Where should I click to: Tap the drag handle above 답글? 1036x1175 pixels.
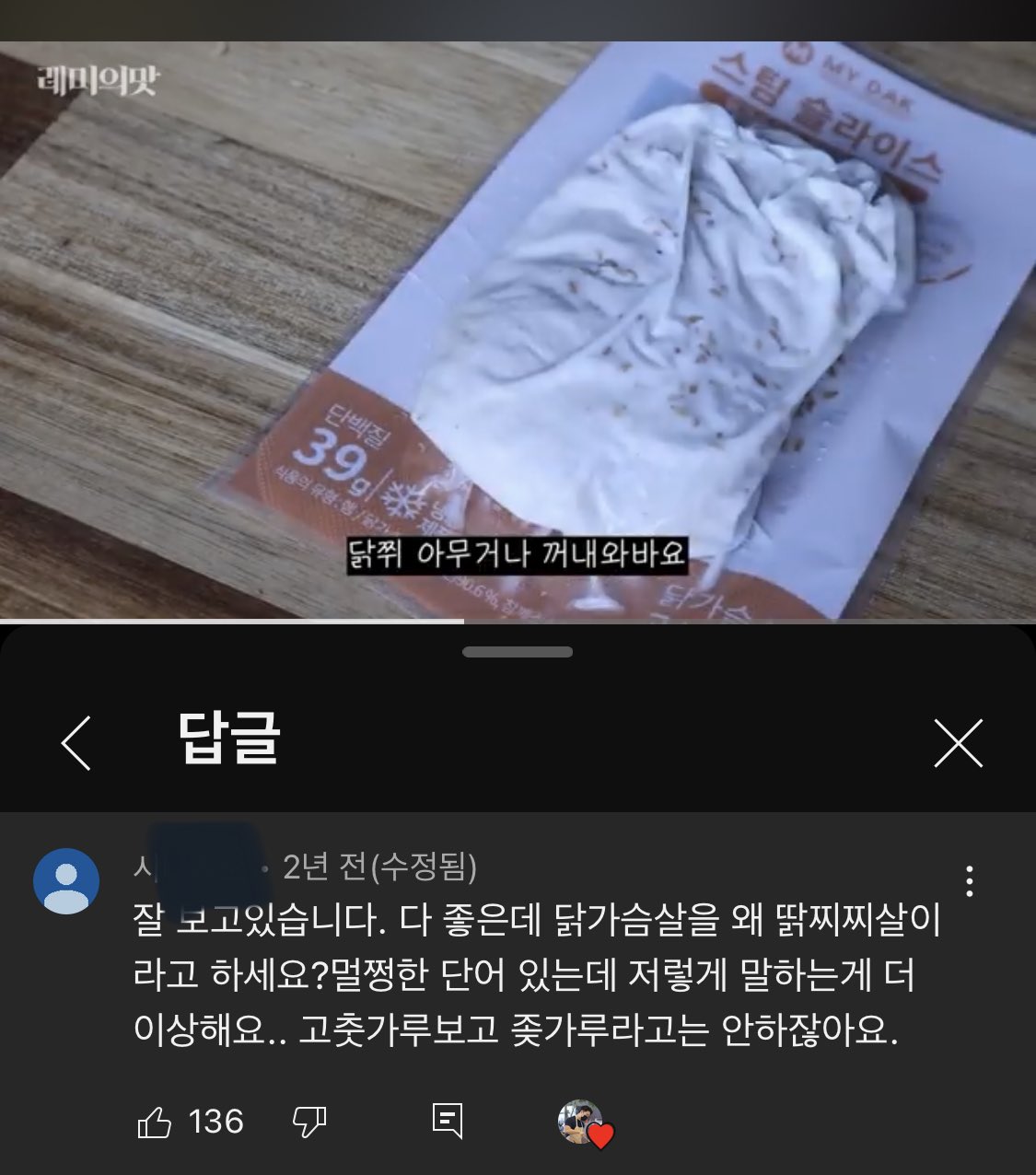[x=518, y=652]
